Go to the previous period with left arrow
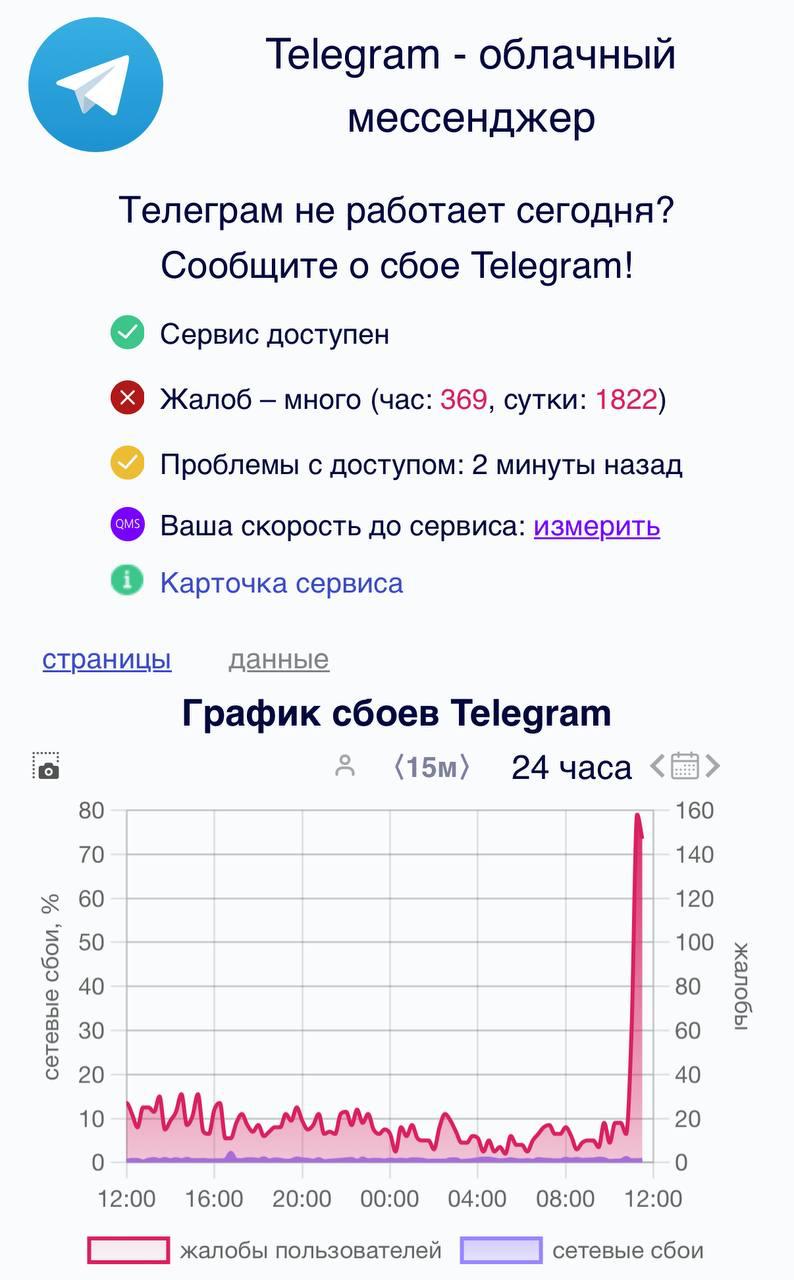Screen dimensions: 794x1280 click(657, 767)
